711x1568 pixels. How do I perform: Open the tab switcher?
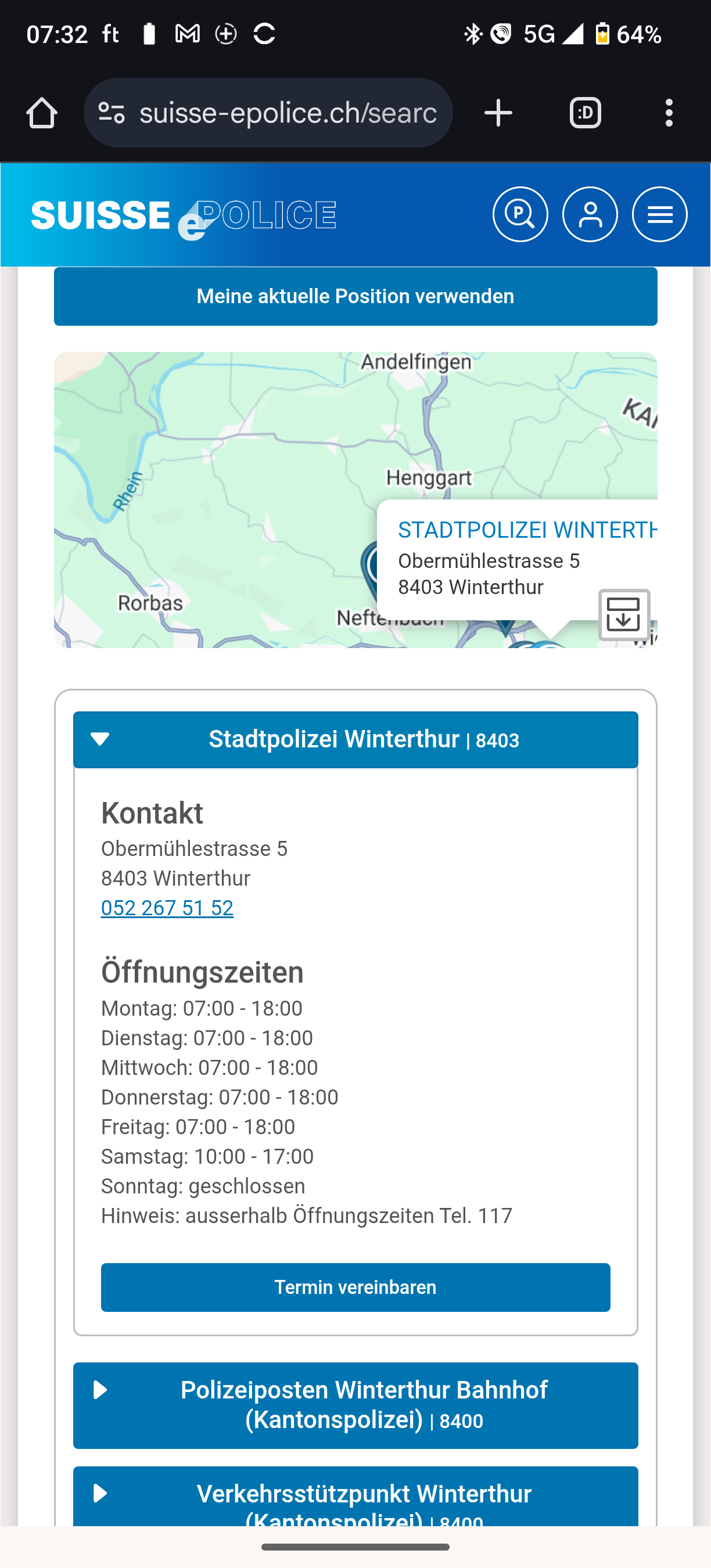click(x=585, y=113)
